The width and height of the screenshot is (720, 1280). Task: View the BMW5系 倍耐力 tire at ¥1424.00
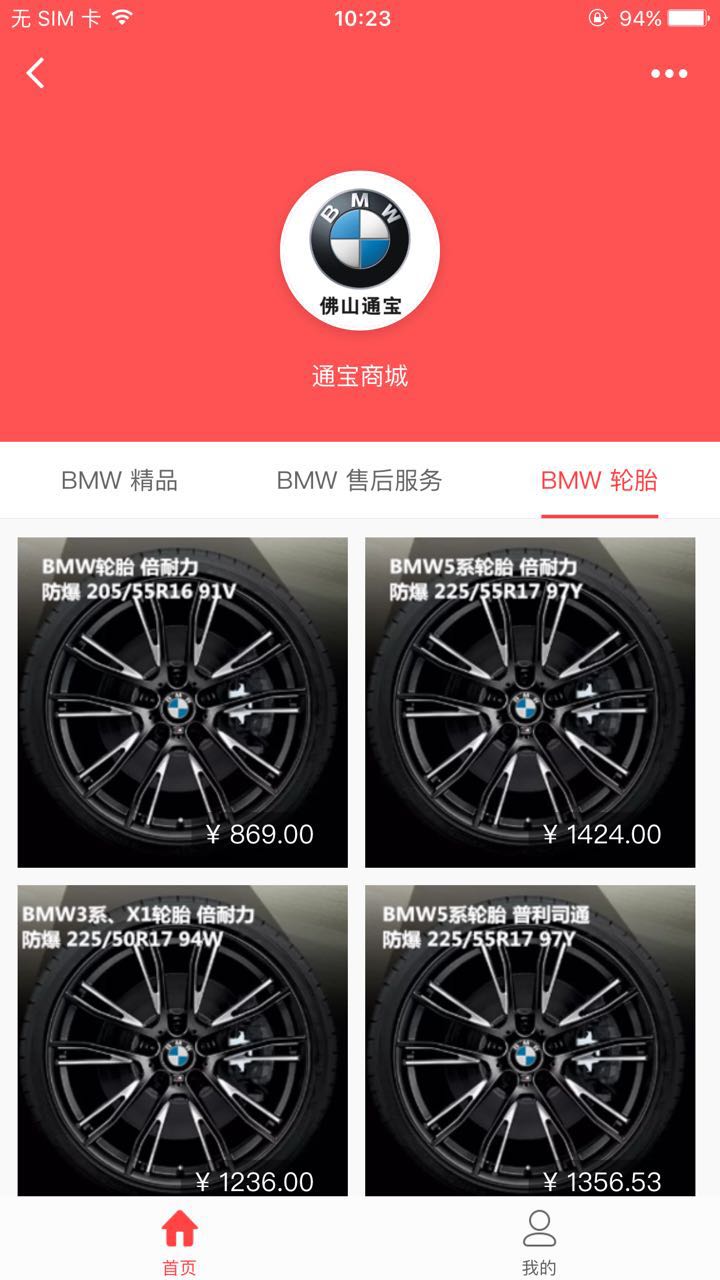pos(530,702)
